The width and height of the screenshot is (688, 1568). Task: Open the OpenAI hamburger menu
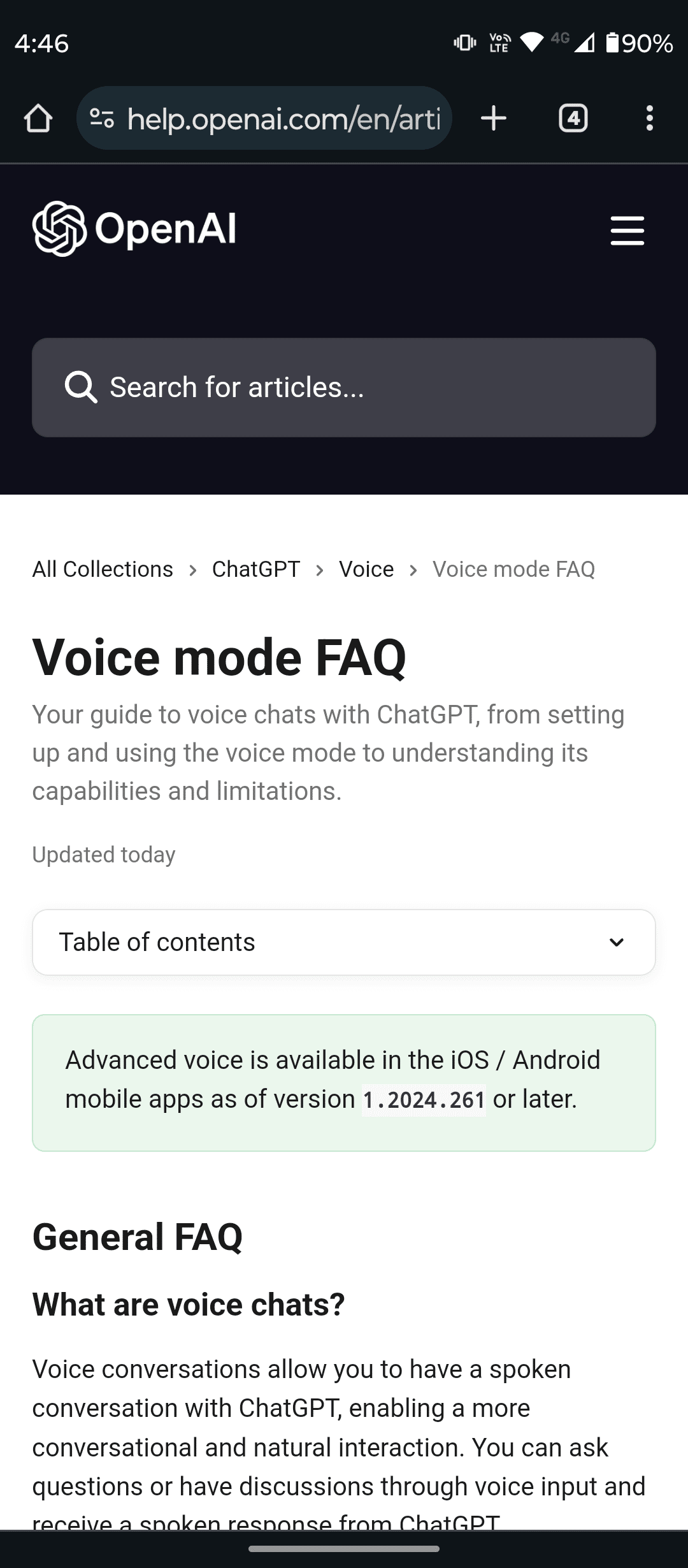pyautogui.click(x=627, y=230)
